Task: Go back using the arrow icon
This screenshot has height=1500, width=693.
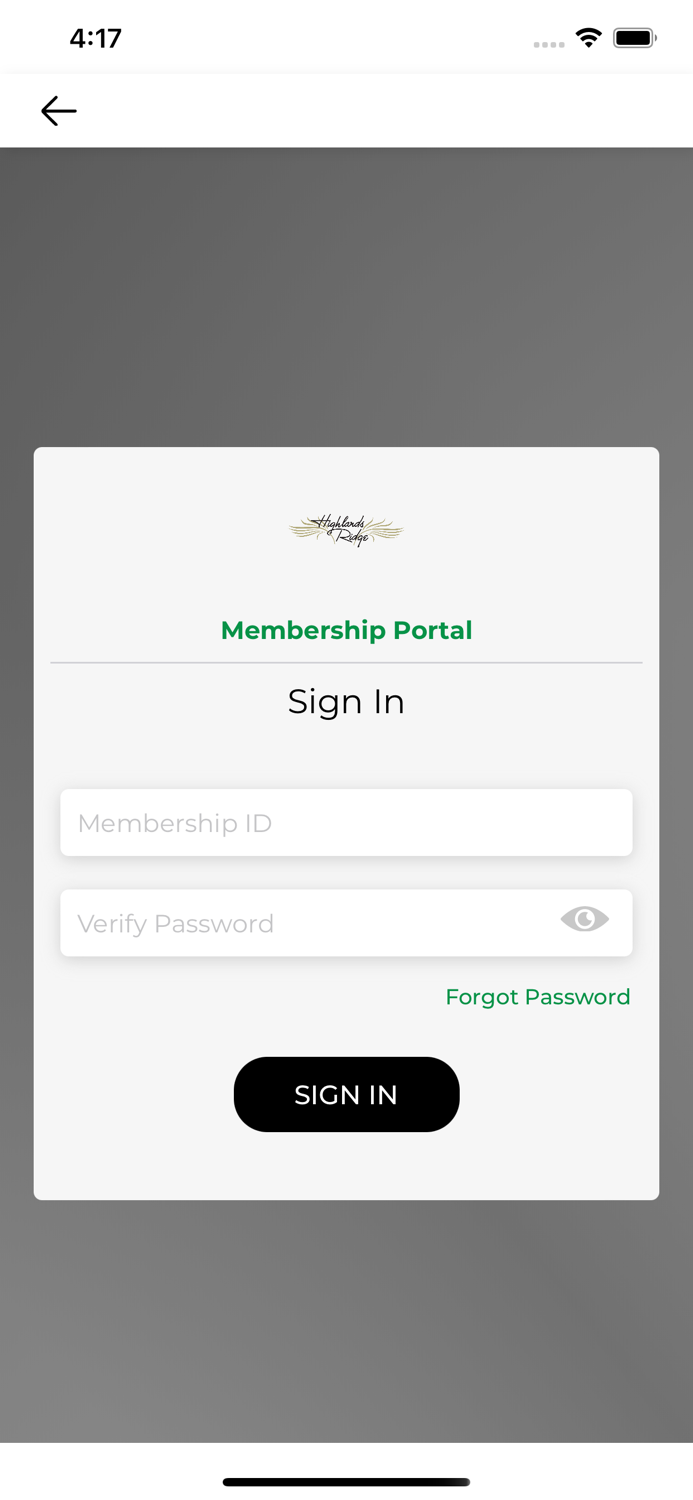Action: tap(59, 111)
